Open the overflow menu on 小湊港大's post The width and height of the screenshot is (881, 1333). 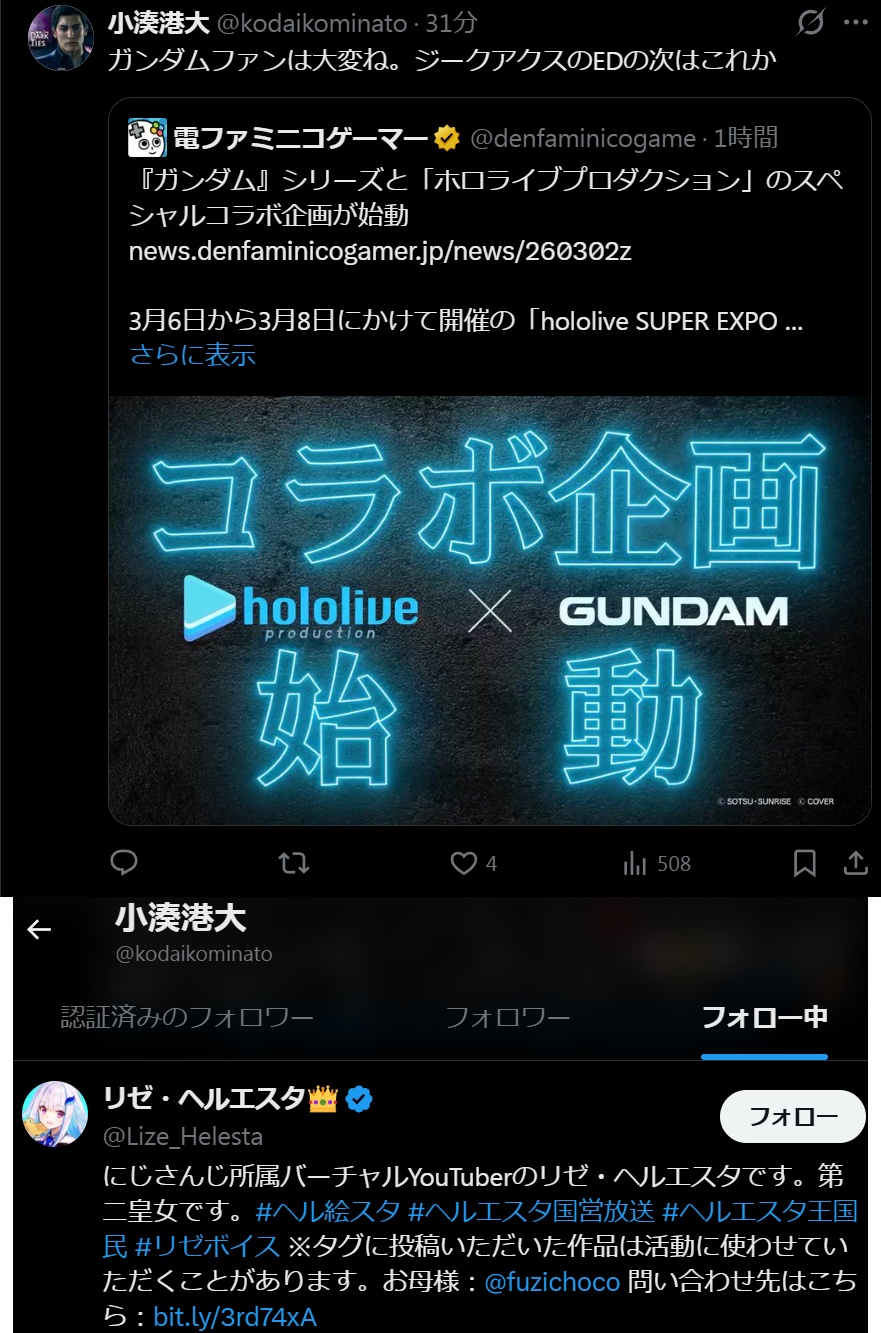(x=855, y=22)
